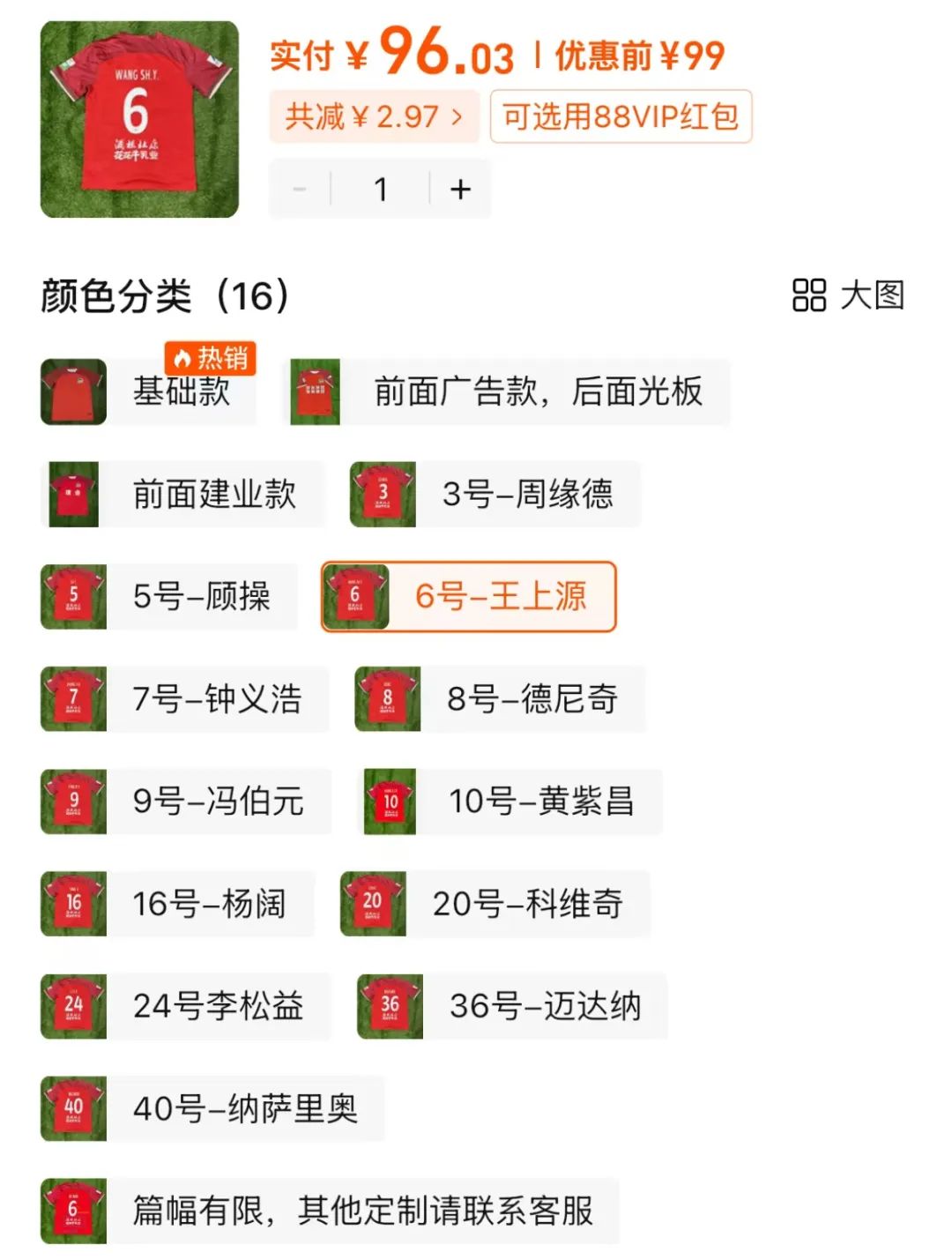Pick the 3号-周缘德 jersey
Screen dimensions: 952x1260
[495, 494]
